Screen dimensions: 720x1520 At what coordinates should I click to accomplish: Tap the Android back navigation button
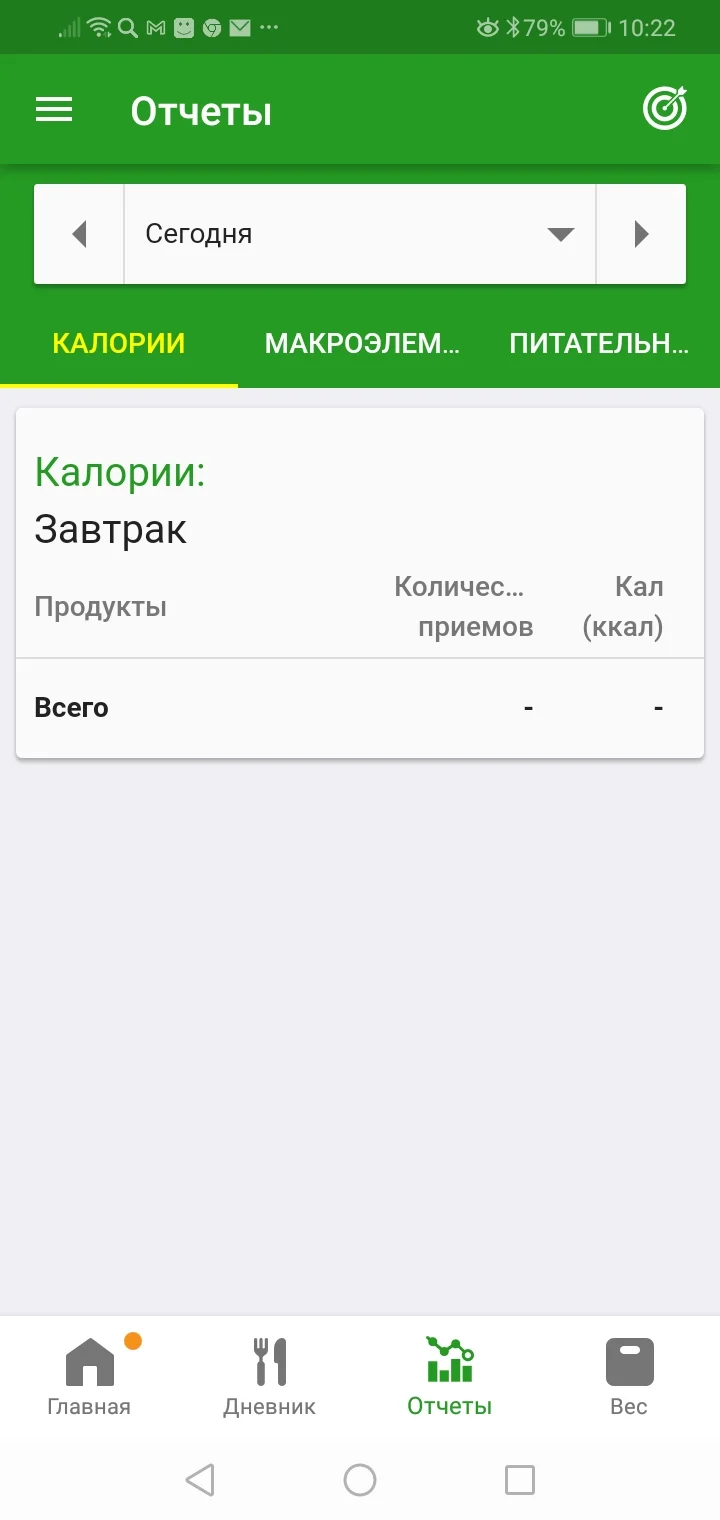[x=200, y=1480]
